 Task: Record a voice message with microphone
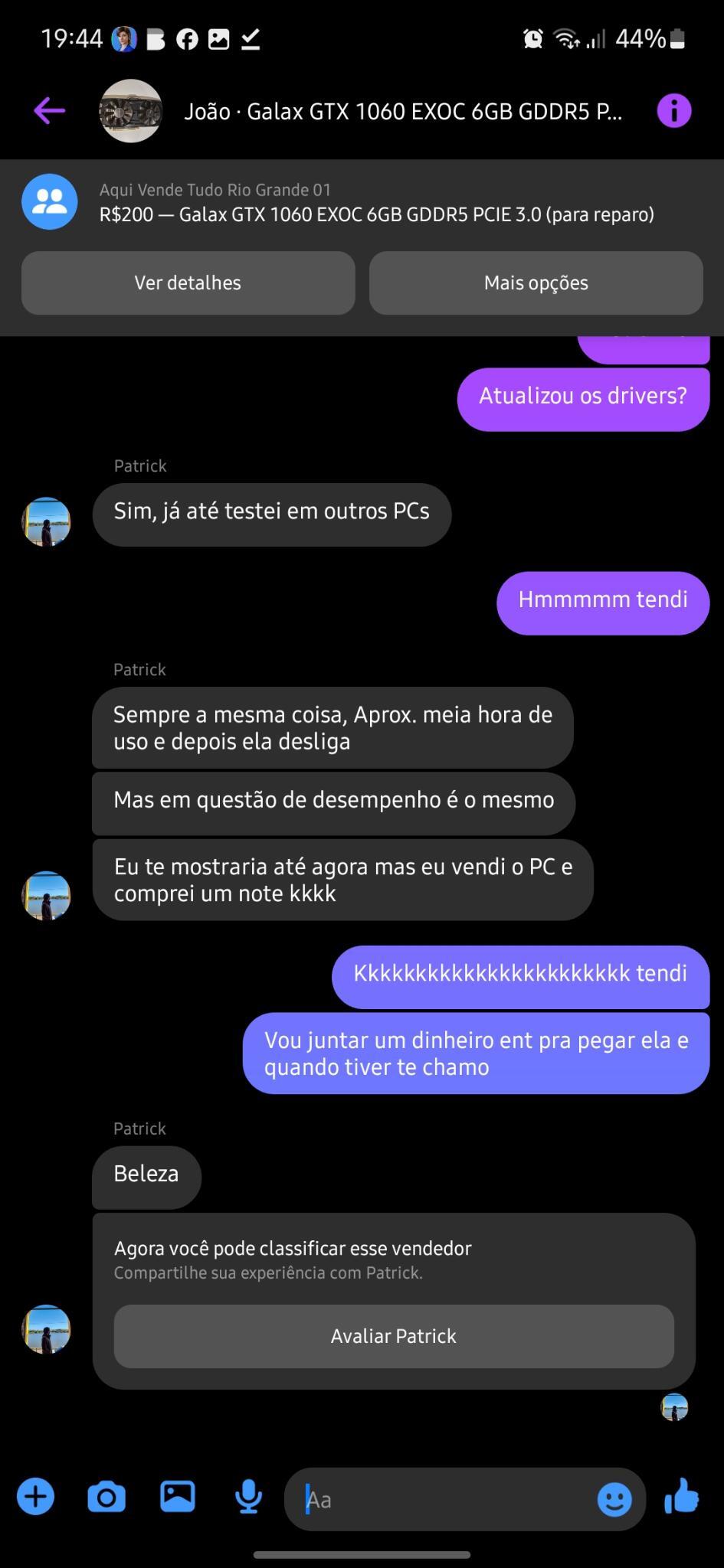click(248, 1497)
